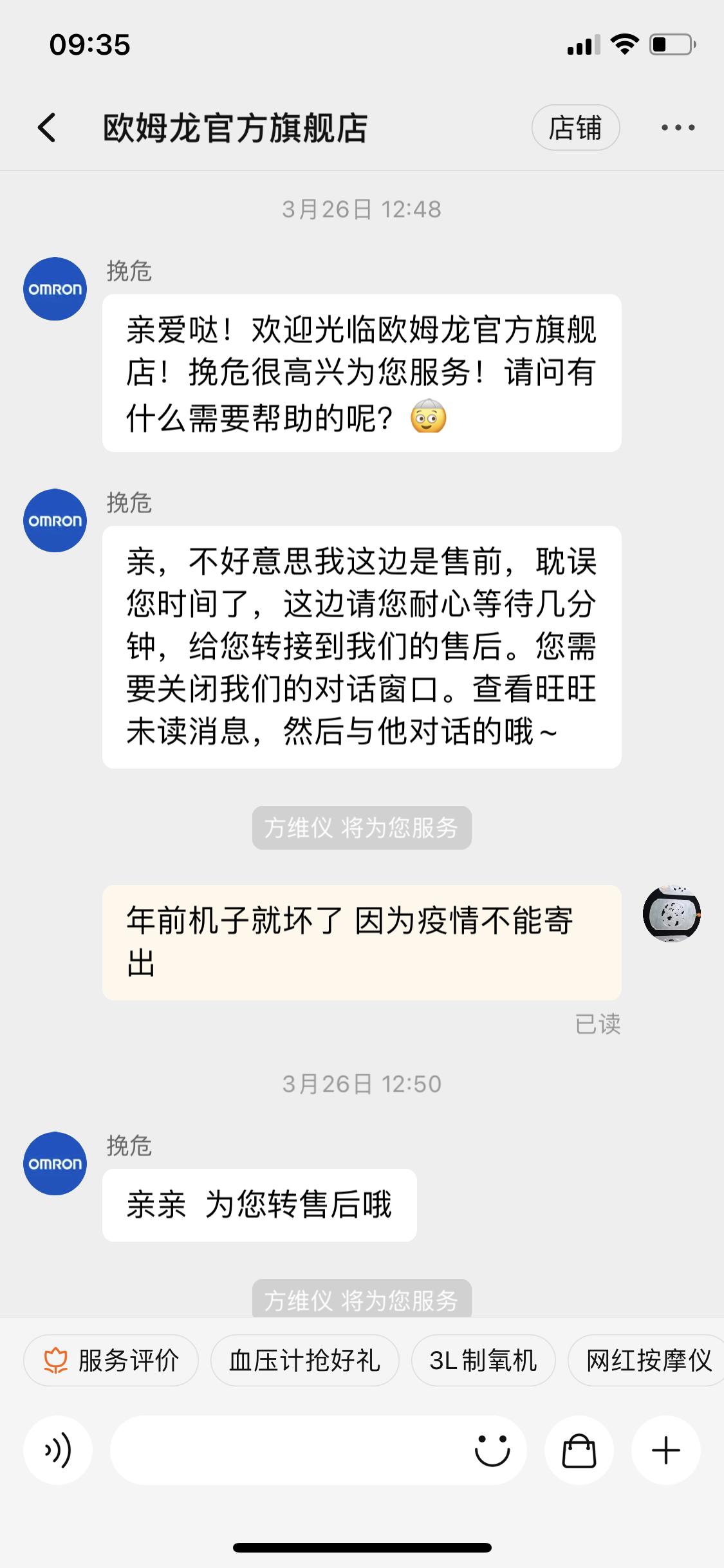Tap the back arrow to exit chat

pyautogui.click(x=45, y=127)
